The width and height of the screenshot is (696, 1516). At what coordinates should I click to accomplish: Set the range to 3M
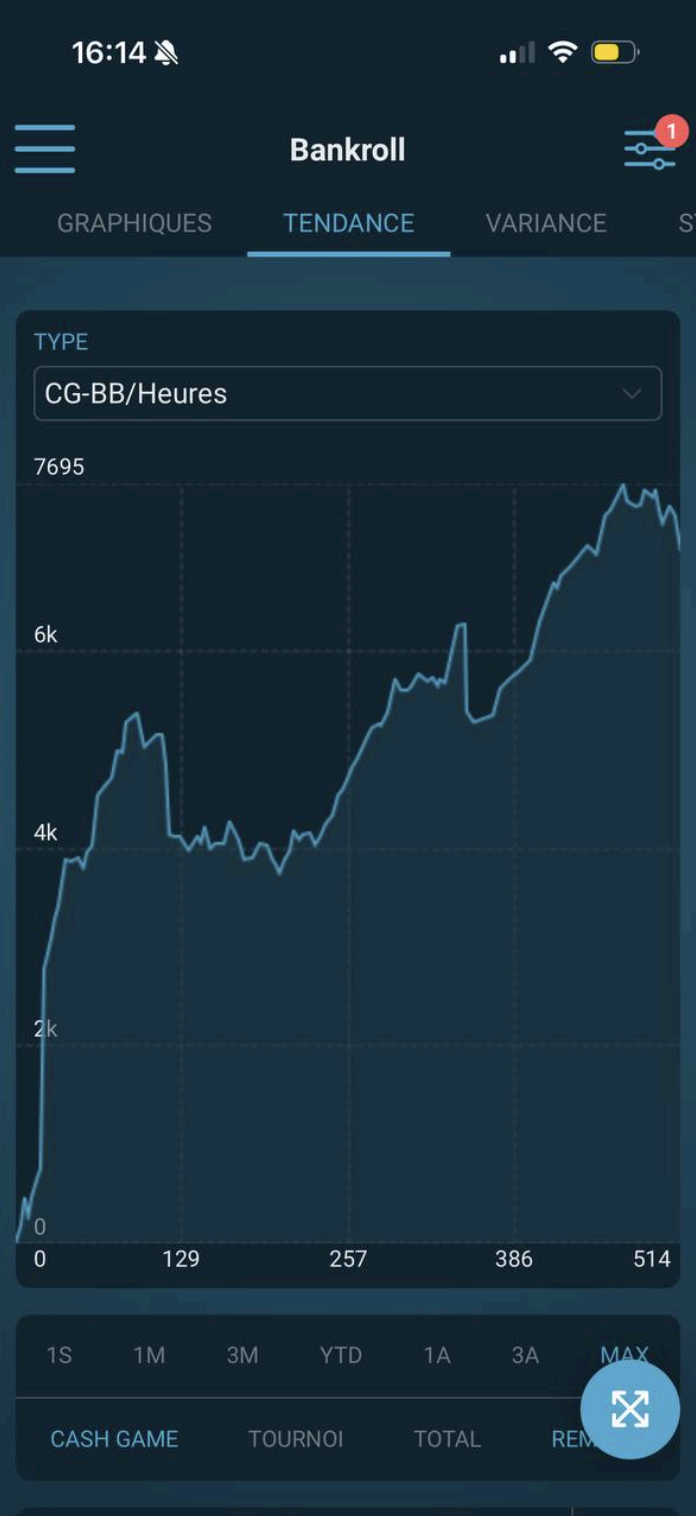[242, 1355]
